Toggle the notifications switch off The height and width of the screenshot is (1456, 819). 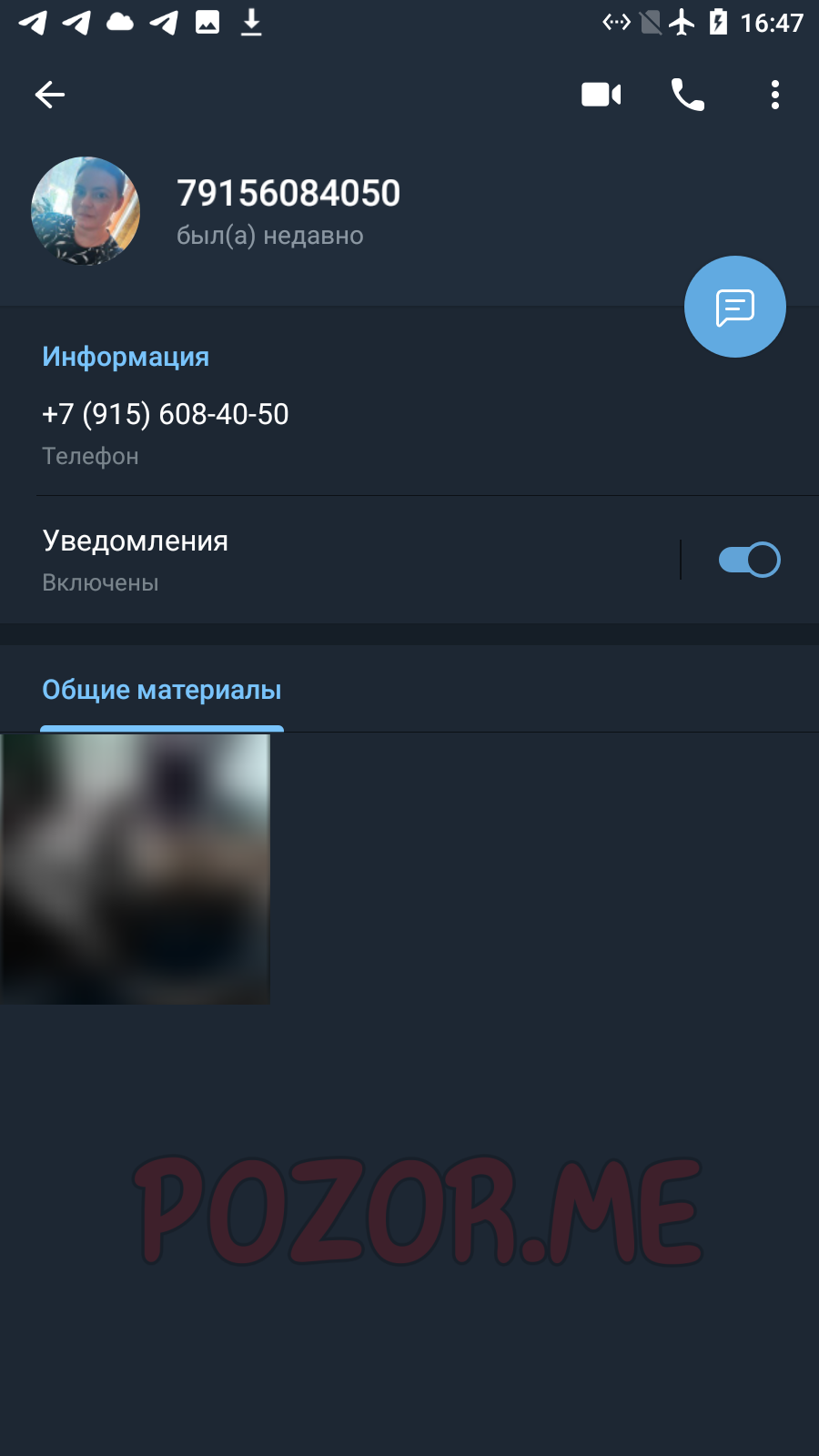750,560
